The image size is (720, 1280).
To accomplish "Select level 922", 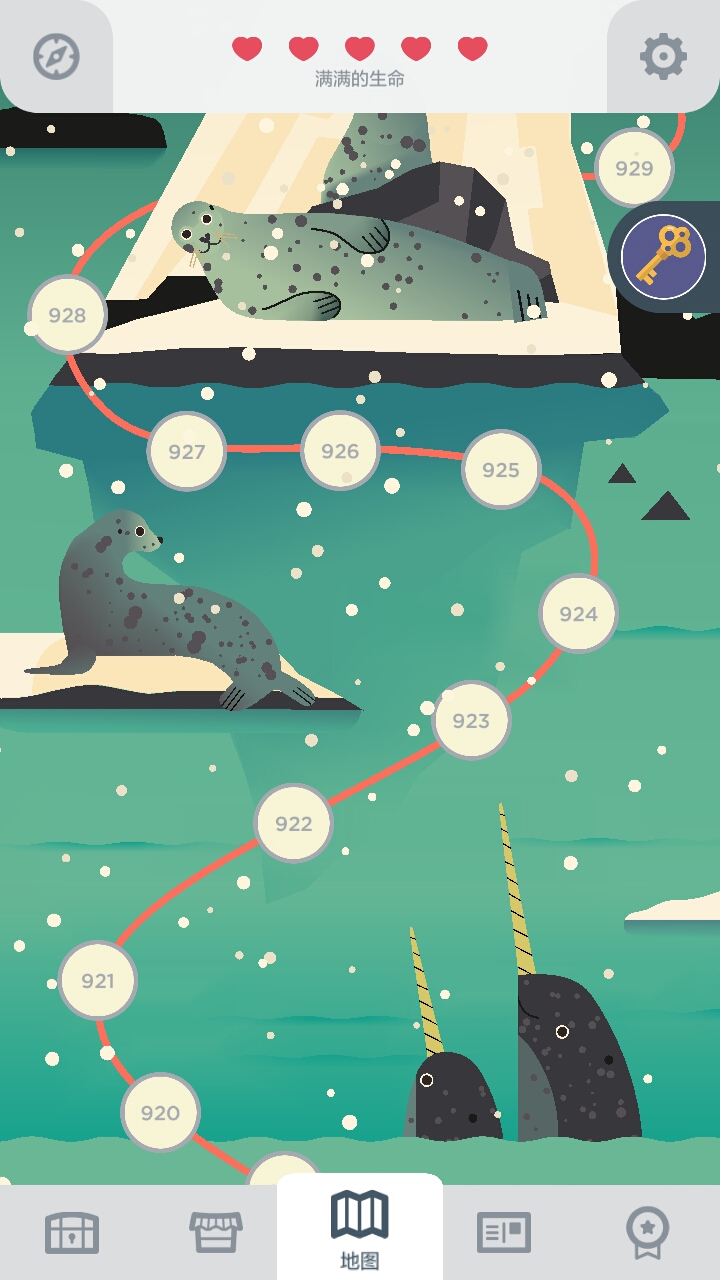I will (x=294, y=823).
